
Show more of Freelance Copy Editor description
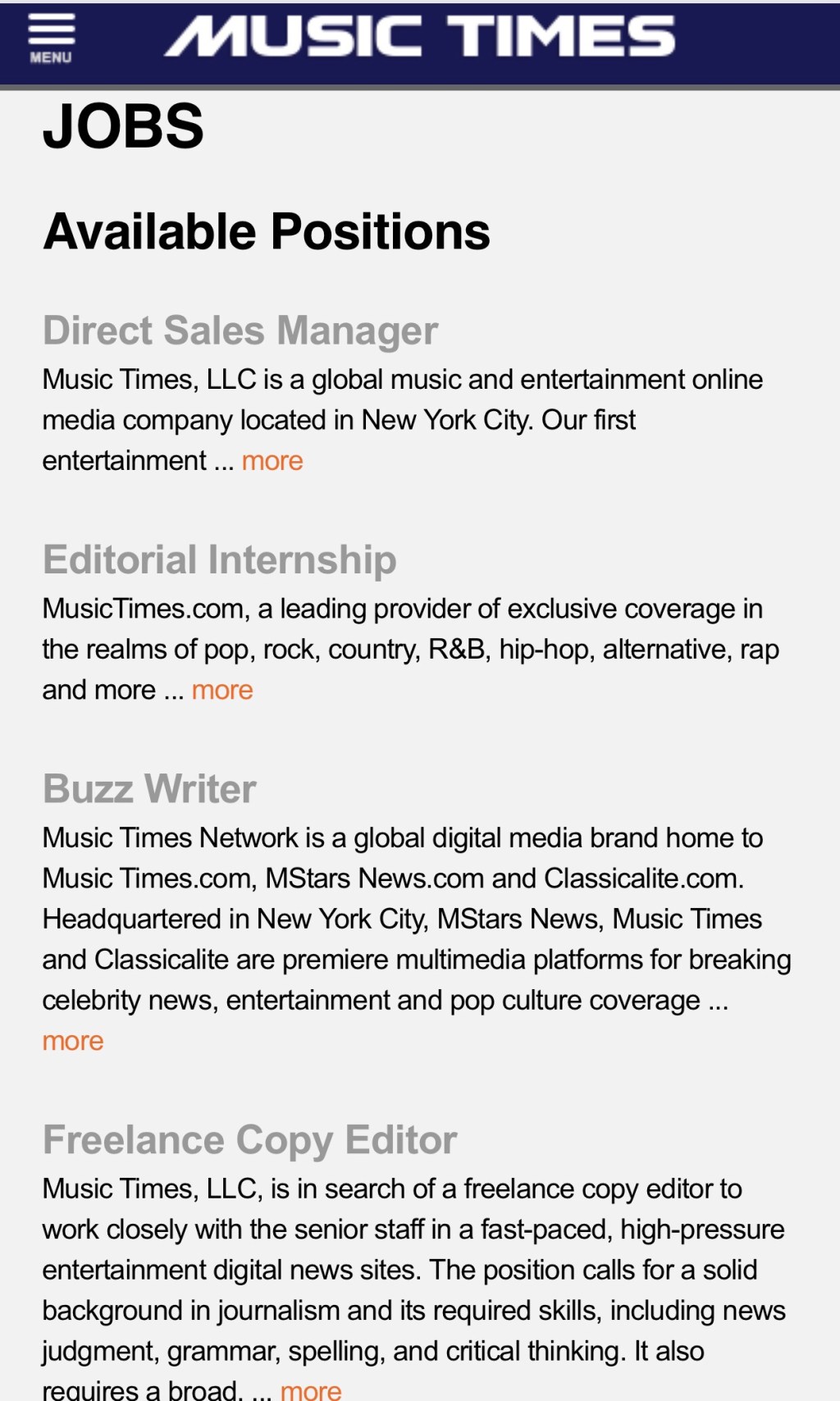tap(310, 1390)
